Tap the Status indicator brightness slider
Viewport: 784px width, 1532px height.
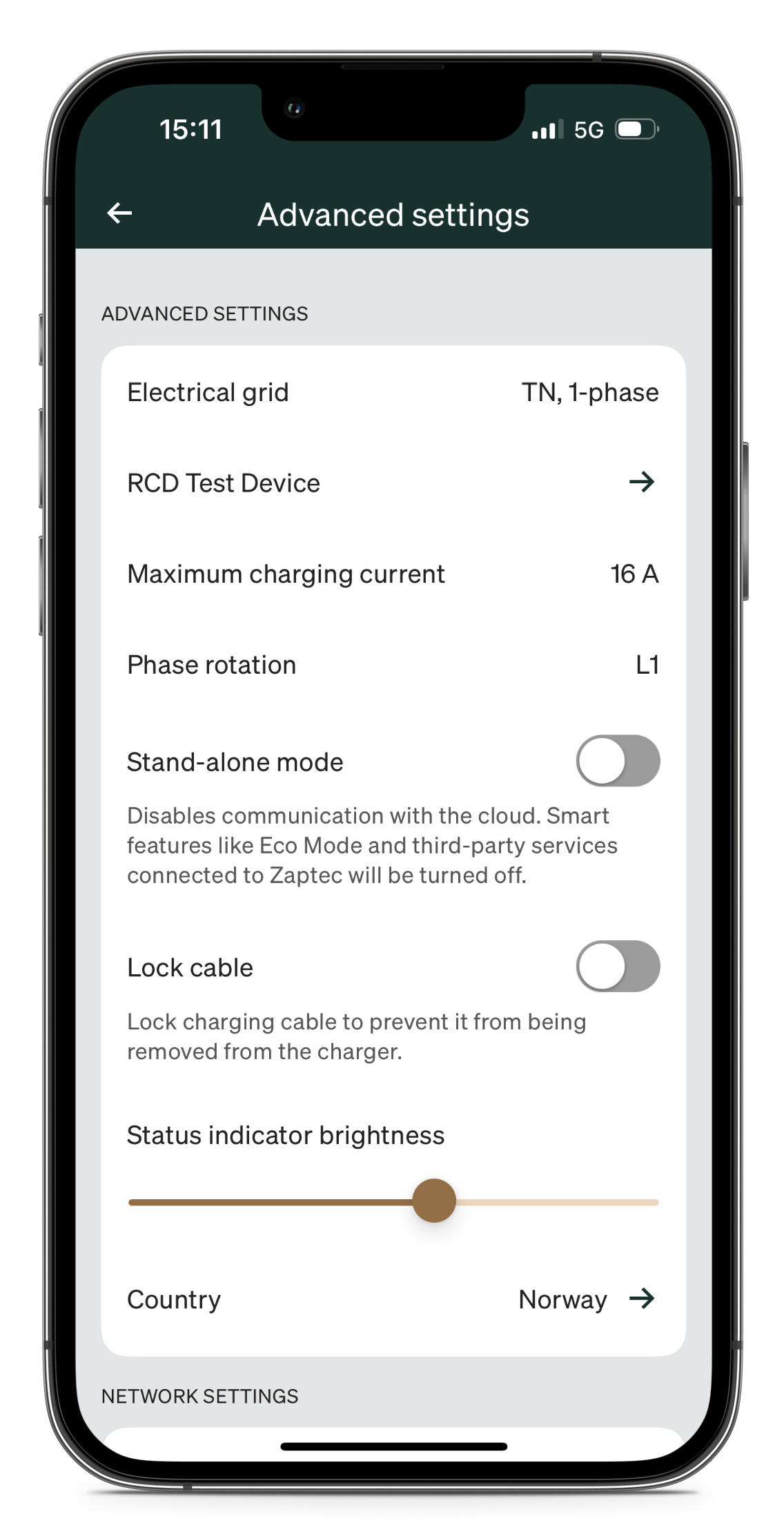[x=434, y=1201]
